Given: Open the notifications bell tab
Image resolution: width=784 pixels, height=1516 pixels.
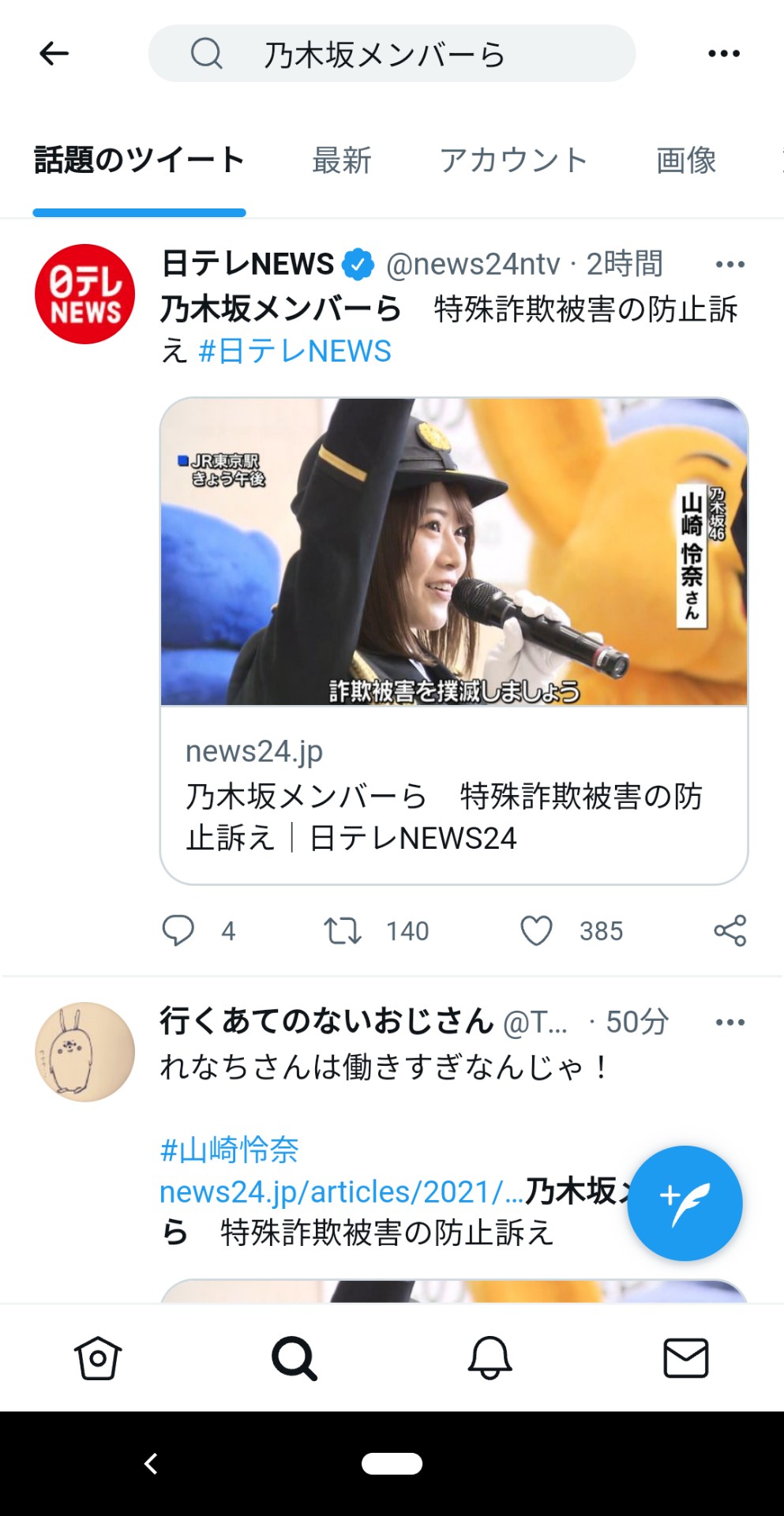Looking at the screenshot, I should point(490,1358).
